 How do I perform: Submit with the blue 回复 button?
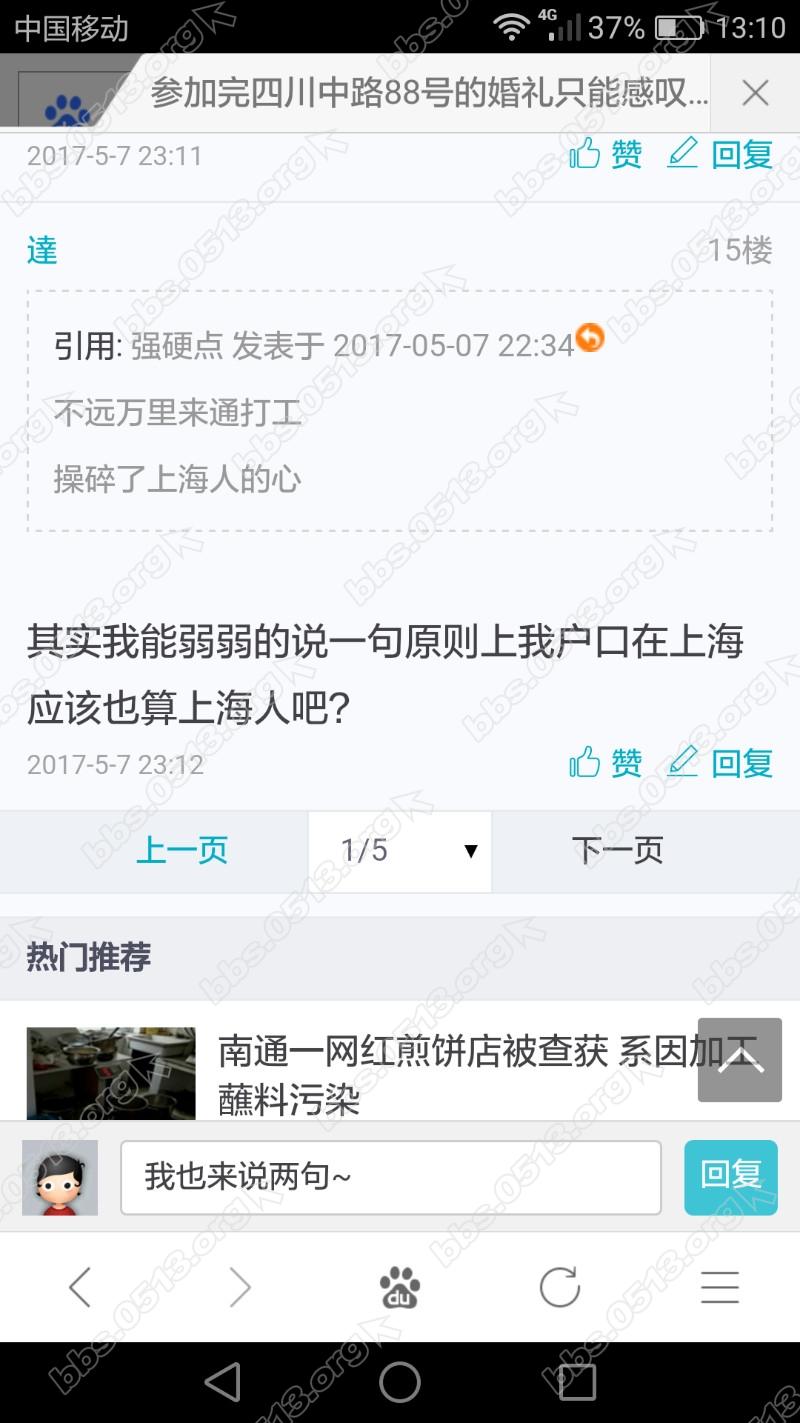(730, 1177)
